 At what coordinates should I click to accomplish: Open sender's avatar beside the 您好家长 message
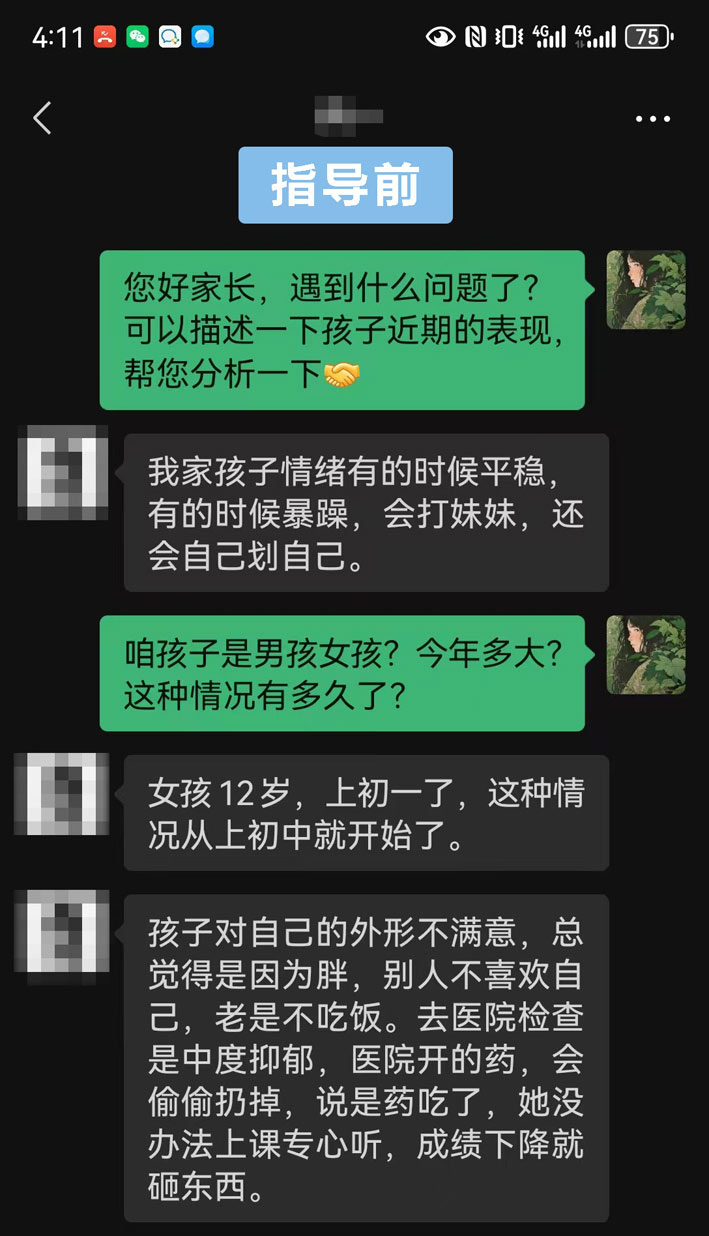[646, 290]
